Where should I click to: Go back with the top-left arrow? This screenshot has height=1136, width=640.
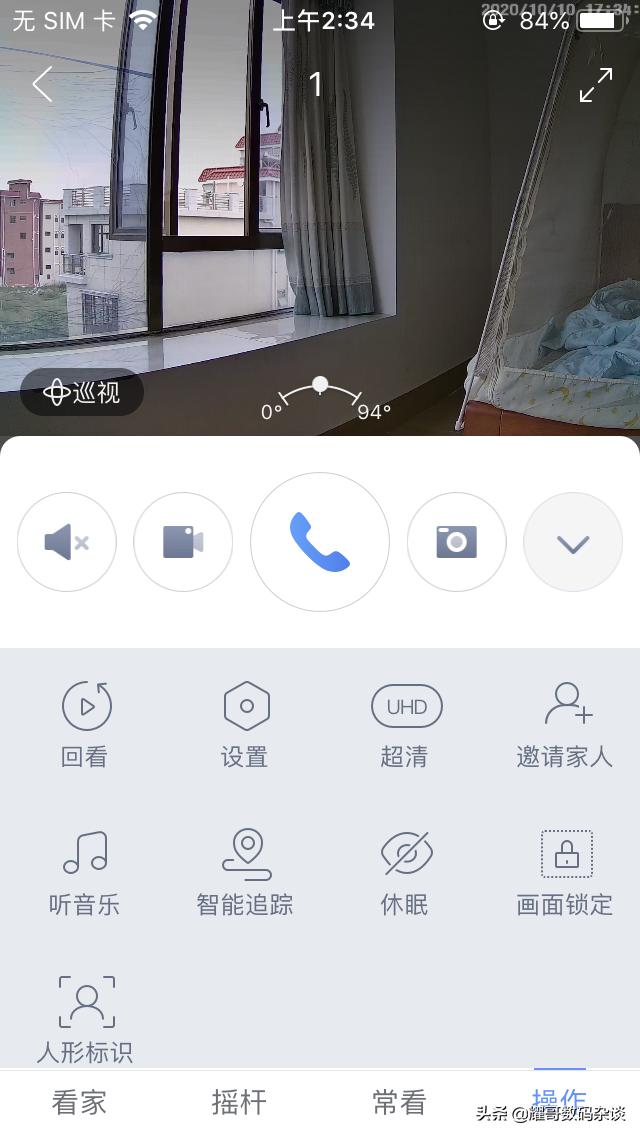42,85
